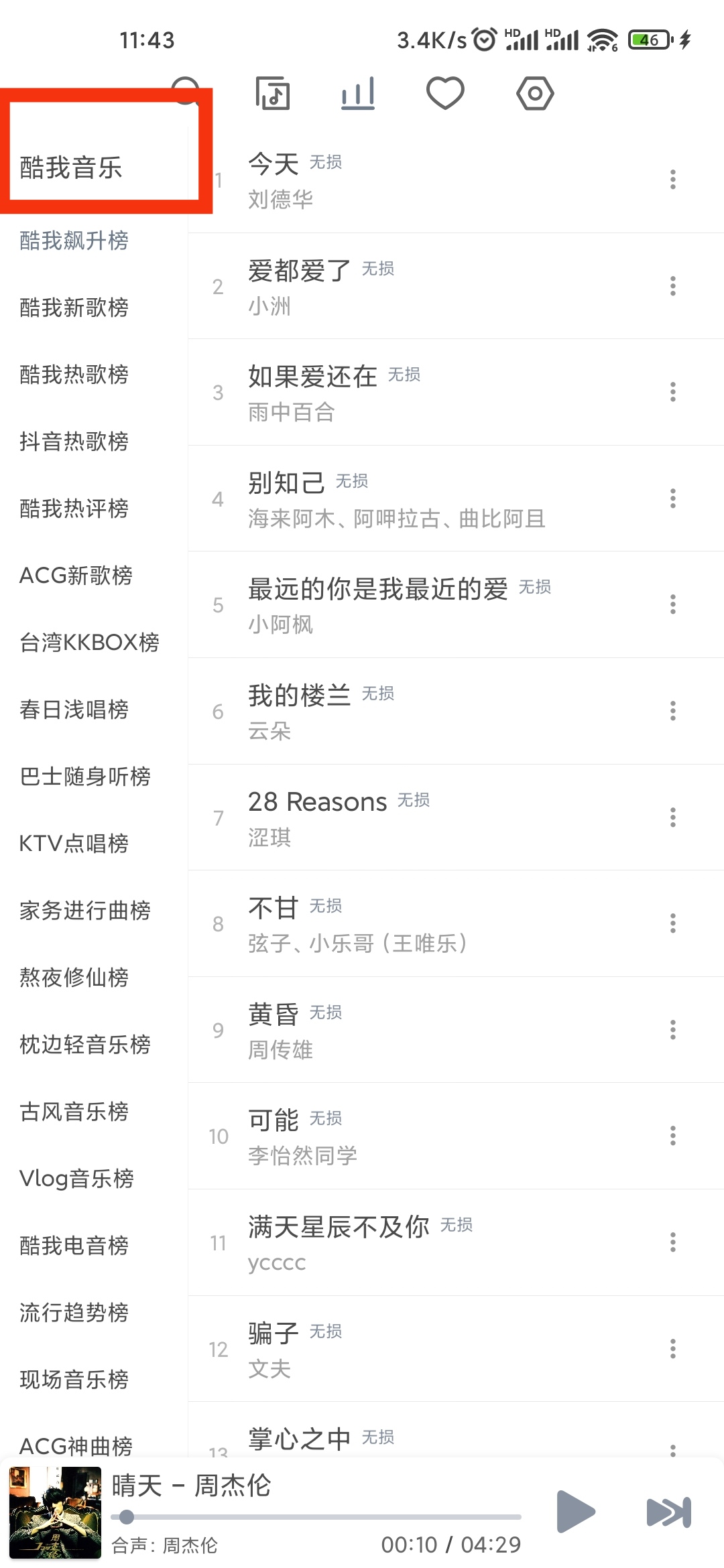The width and height of the screenshot is (724, 1568).
Task: Open the search function
Action: pos(186,94)
